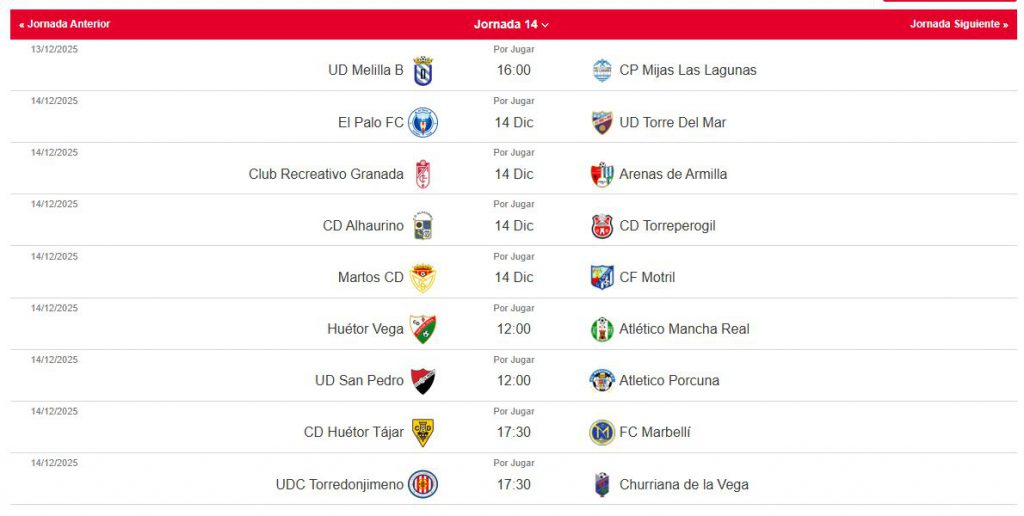Open Huétor Vega team page

[x=365, y=329]
